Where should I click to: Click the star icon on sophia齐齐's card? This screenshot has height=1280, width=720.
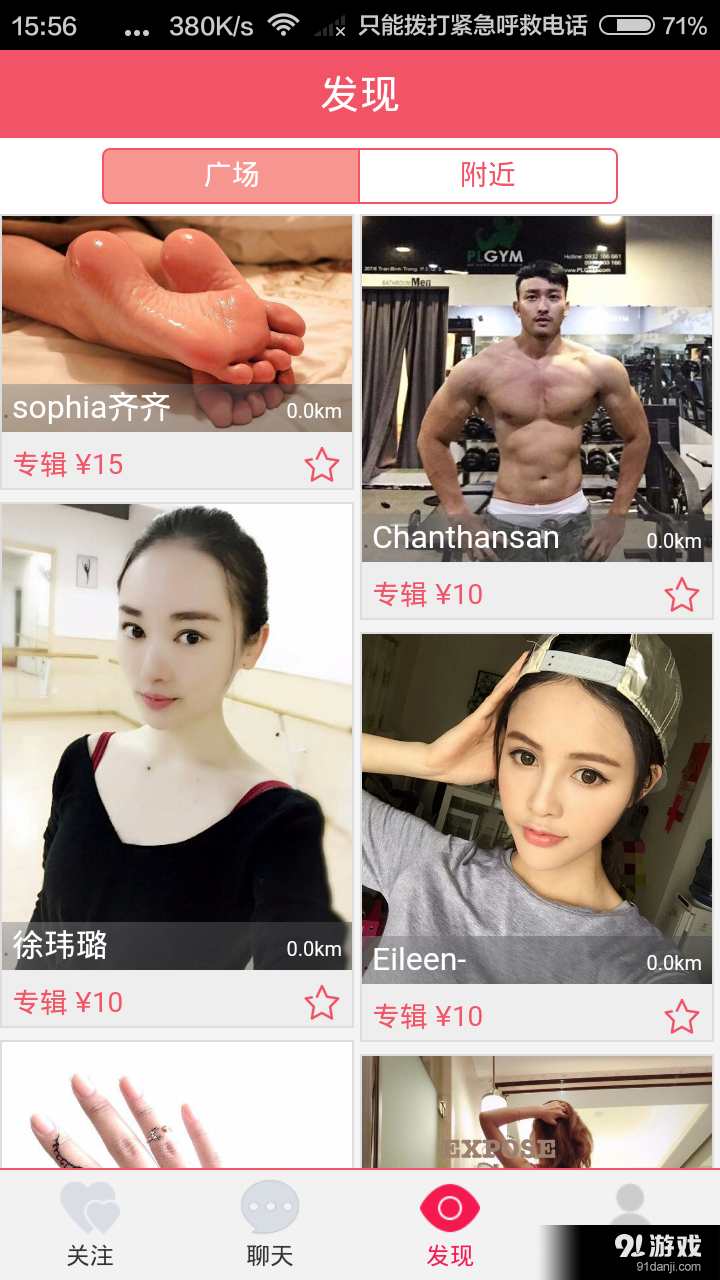322,464
